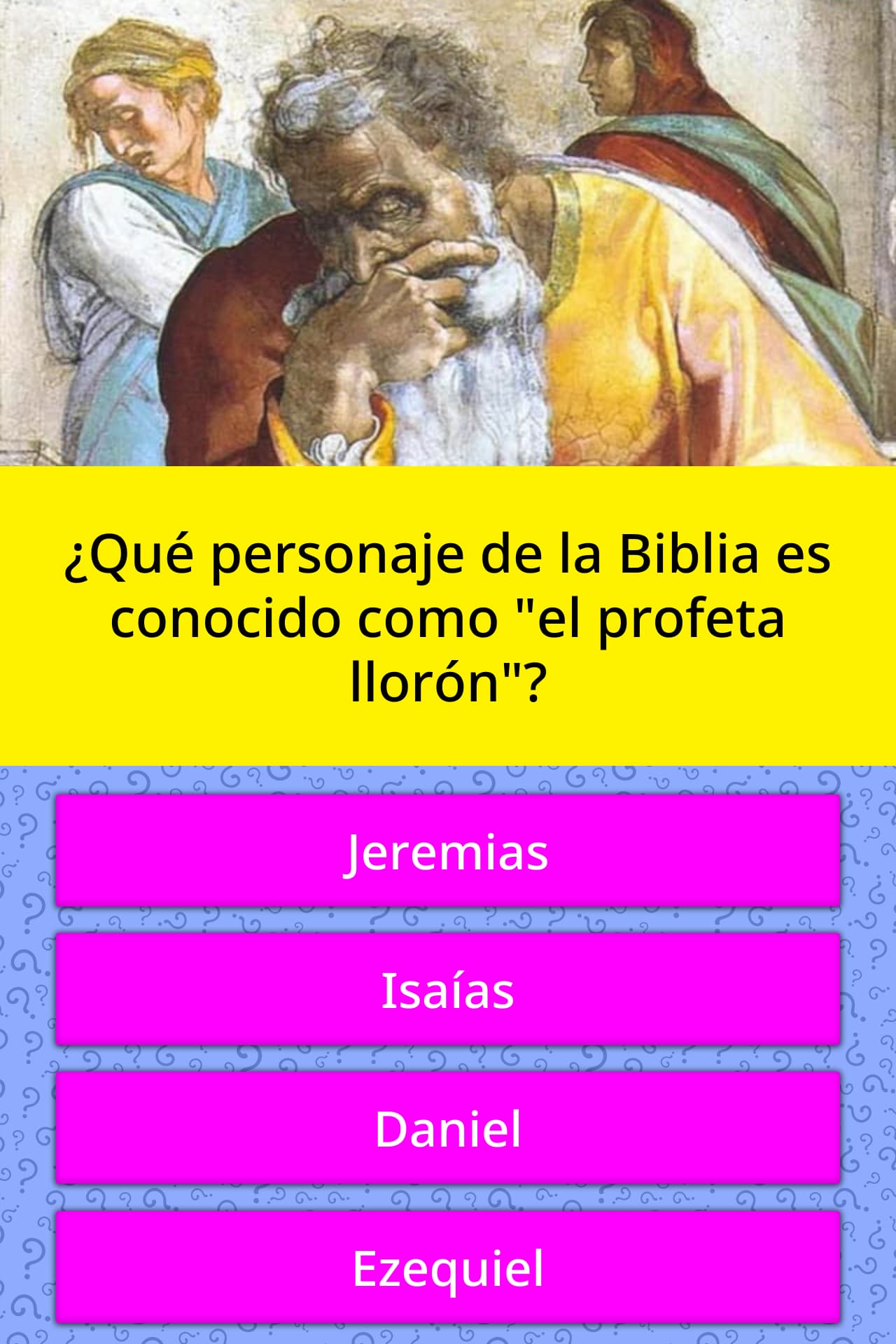Choose Isaías as the answer

pyautogui.click(x=448, y=990)
